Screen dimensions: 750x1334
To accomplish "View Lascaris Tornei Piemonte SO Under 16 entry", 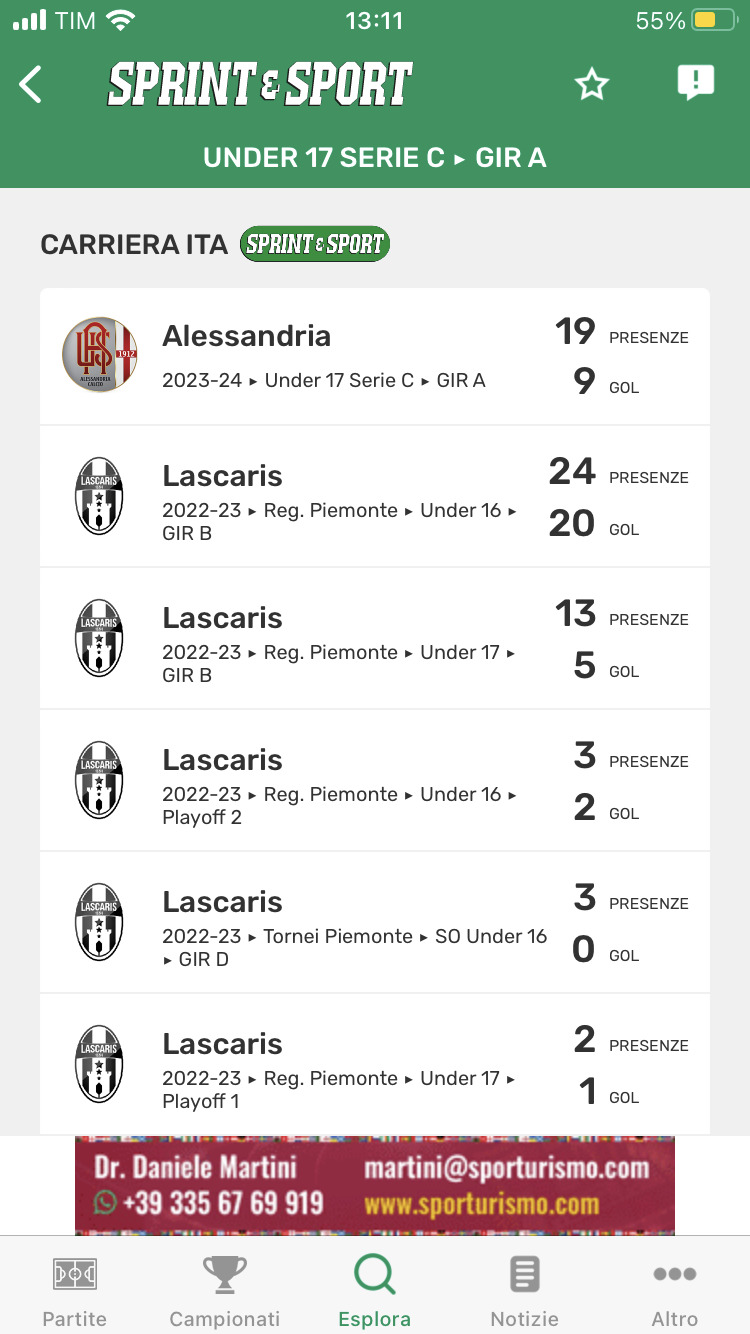I will pyautogui.click(x=375, y=923).
